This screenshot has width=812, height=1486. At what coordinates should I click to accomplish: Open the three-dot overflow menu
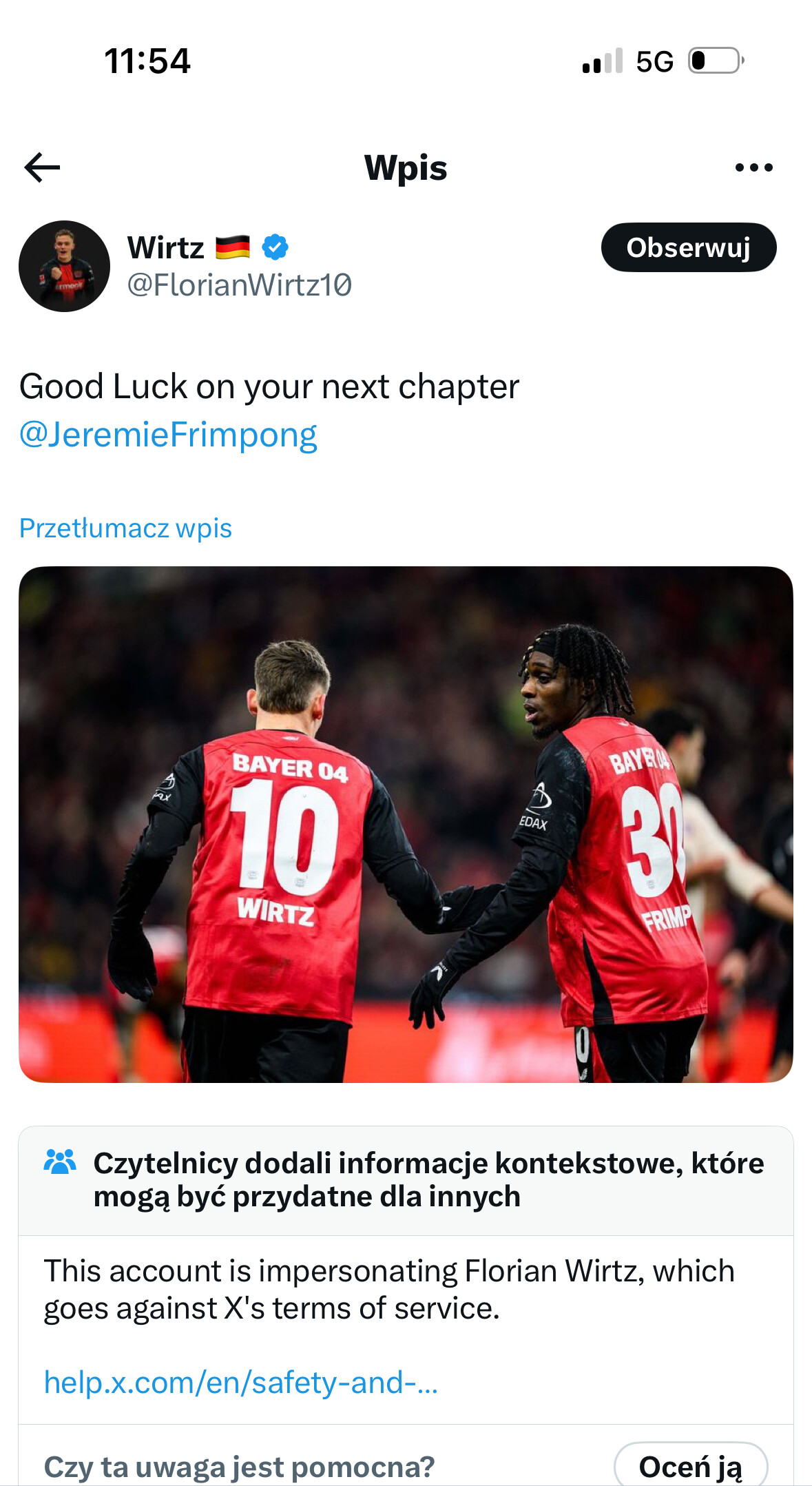coord(753,167)
